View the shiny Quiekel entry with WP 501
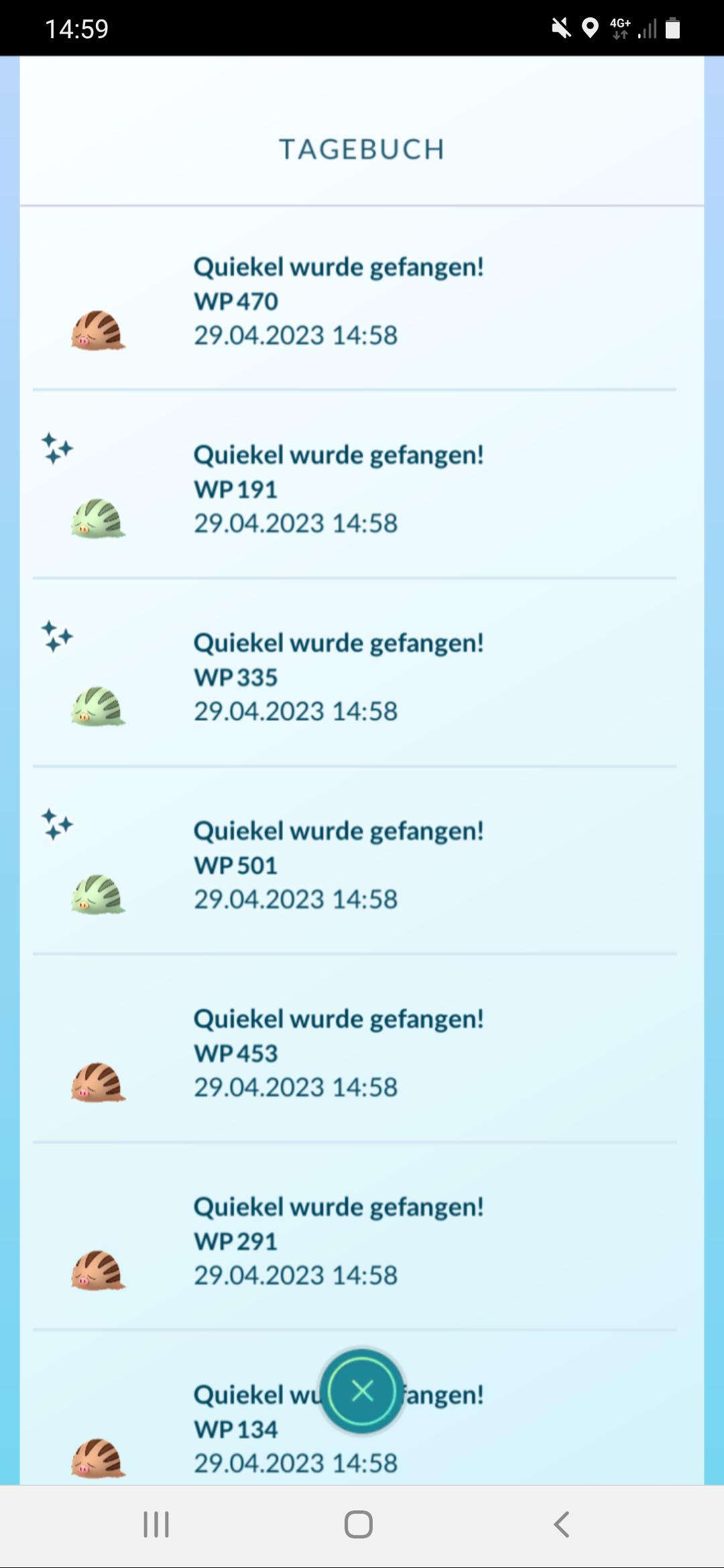Screen dimensions: 724x1568 [x=339, y=864]
